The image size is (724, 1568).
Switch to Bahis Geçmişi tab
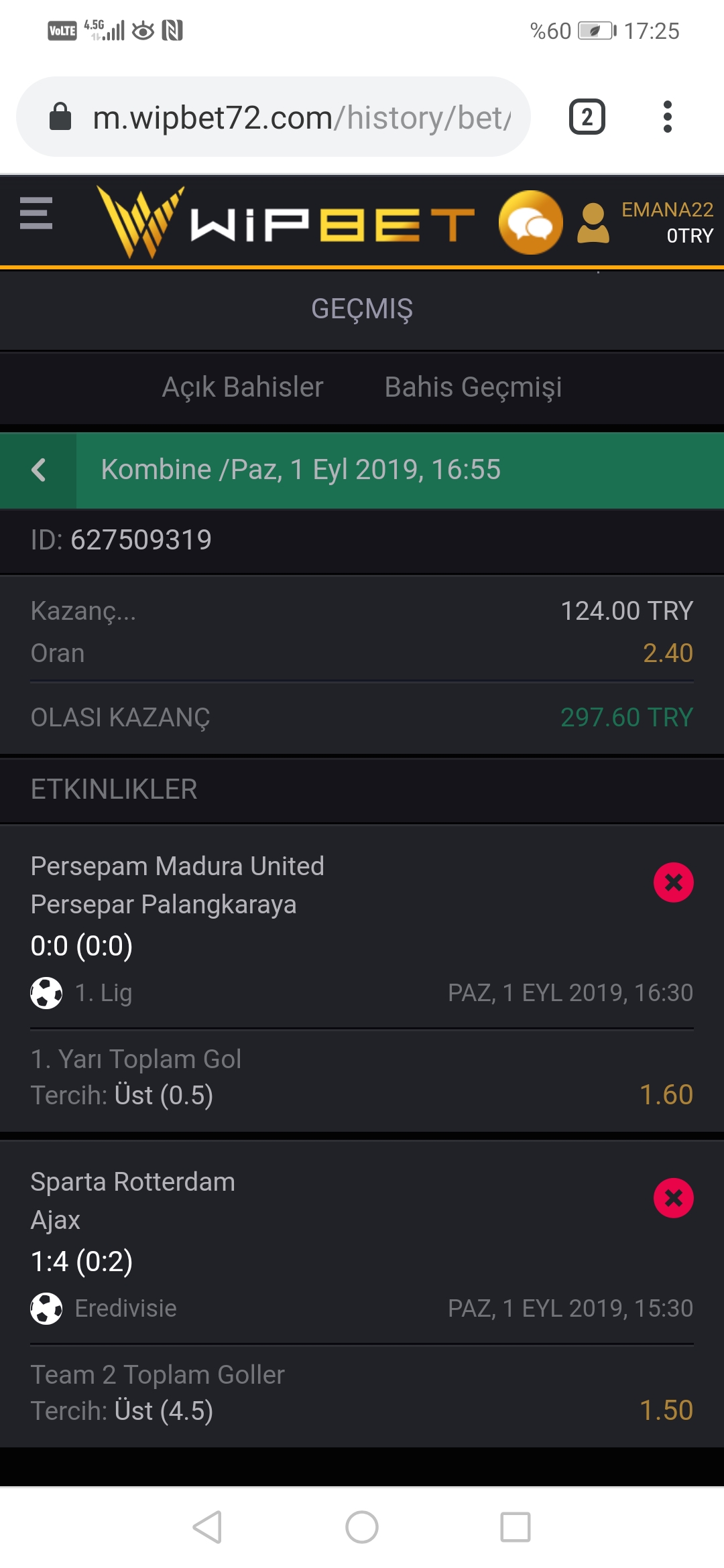(x=473, y=387)
